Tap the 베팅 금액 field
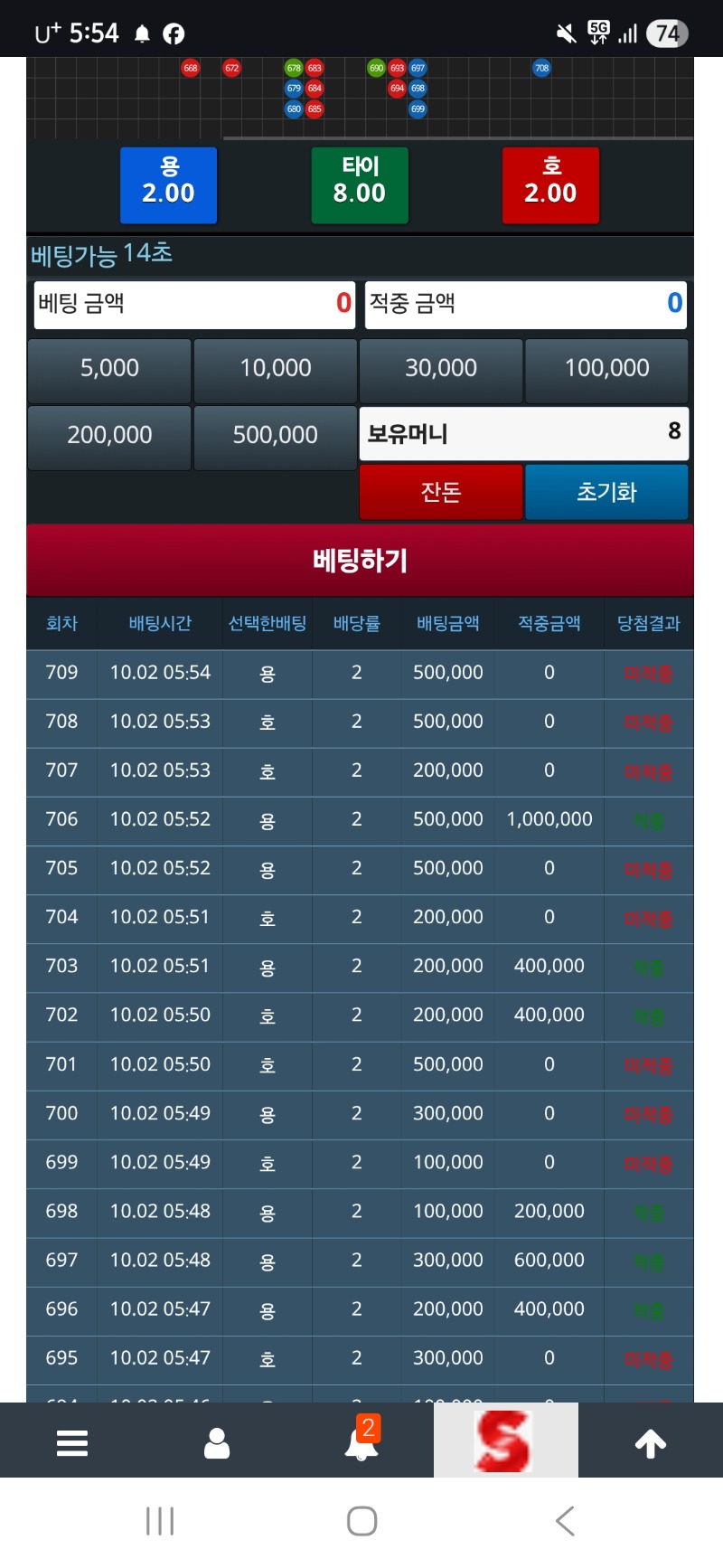This screenshot has height=1568, width=723. pos(194,304)
